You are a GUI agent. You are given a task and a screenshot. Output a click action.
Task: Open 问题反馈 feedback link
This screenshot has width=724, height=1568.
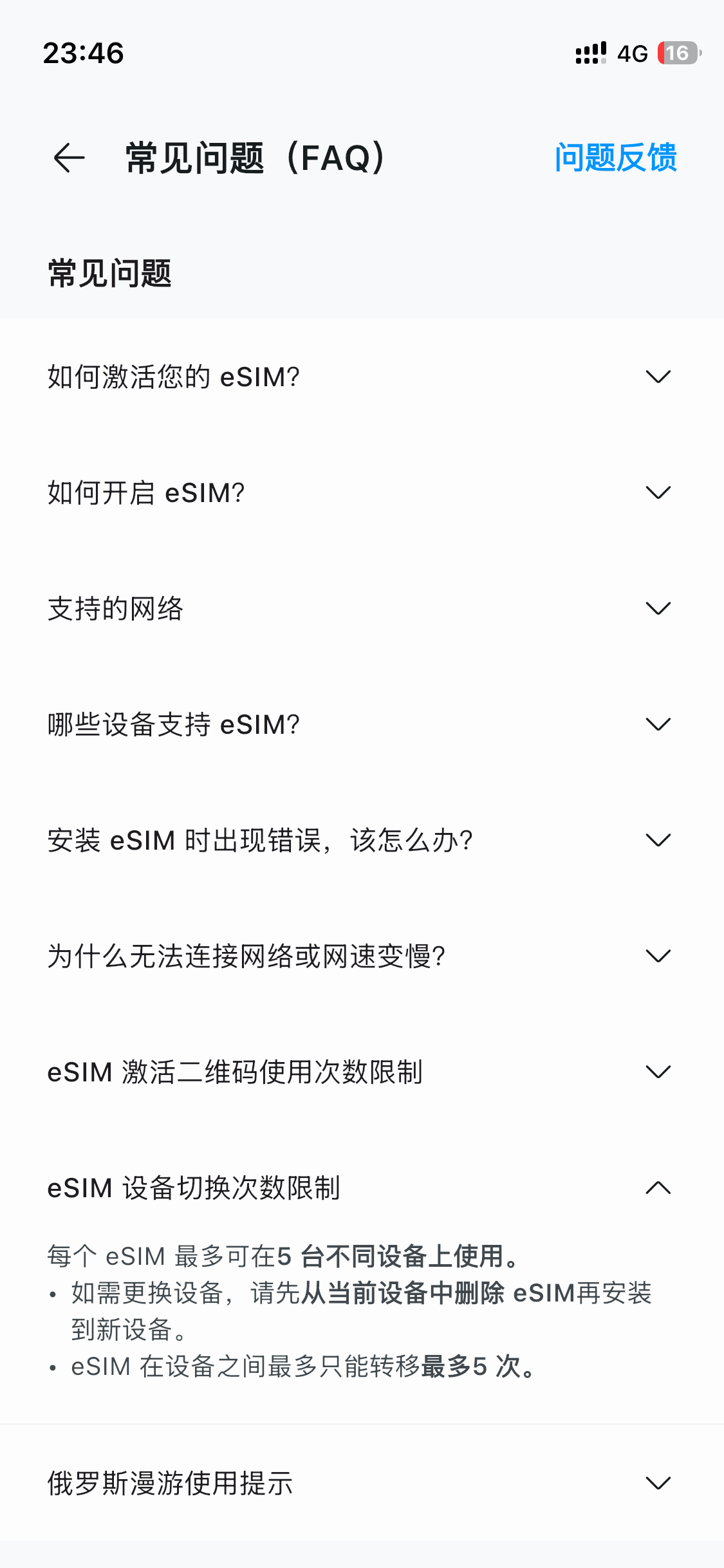coord(615,158)
